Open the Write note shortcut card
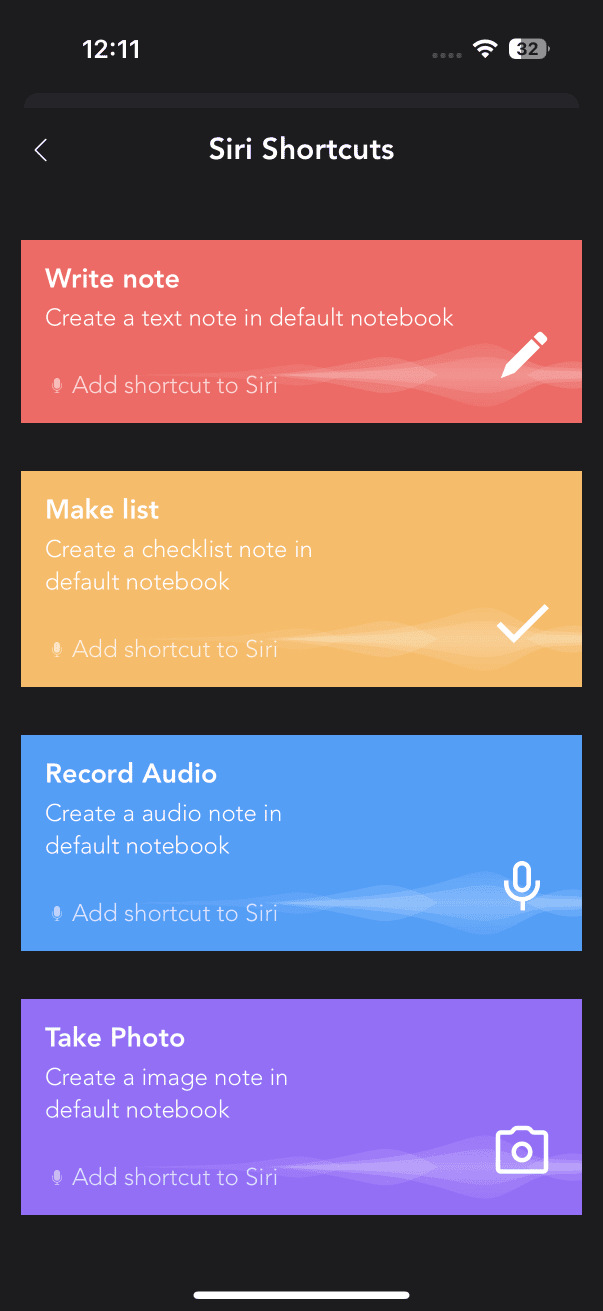Viewport: 603px width, 1311px height. (301, 331)
